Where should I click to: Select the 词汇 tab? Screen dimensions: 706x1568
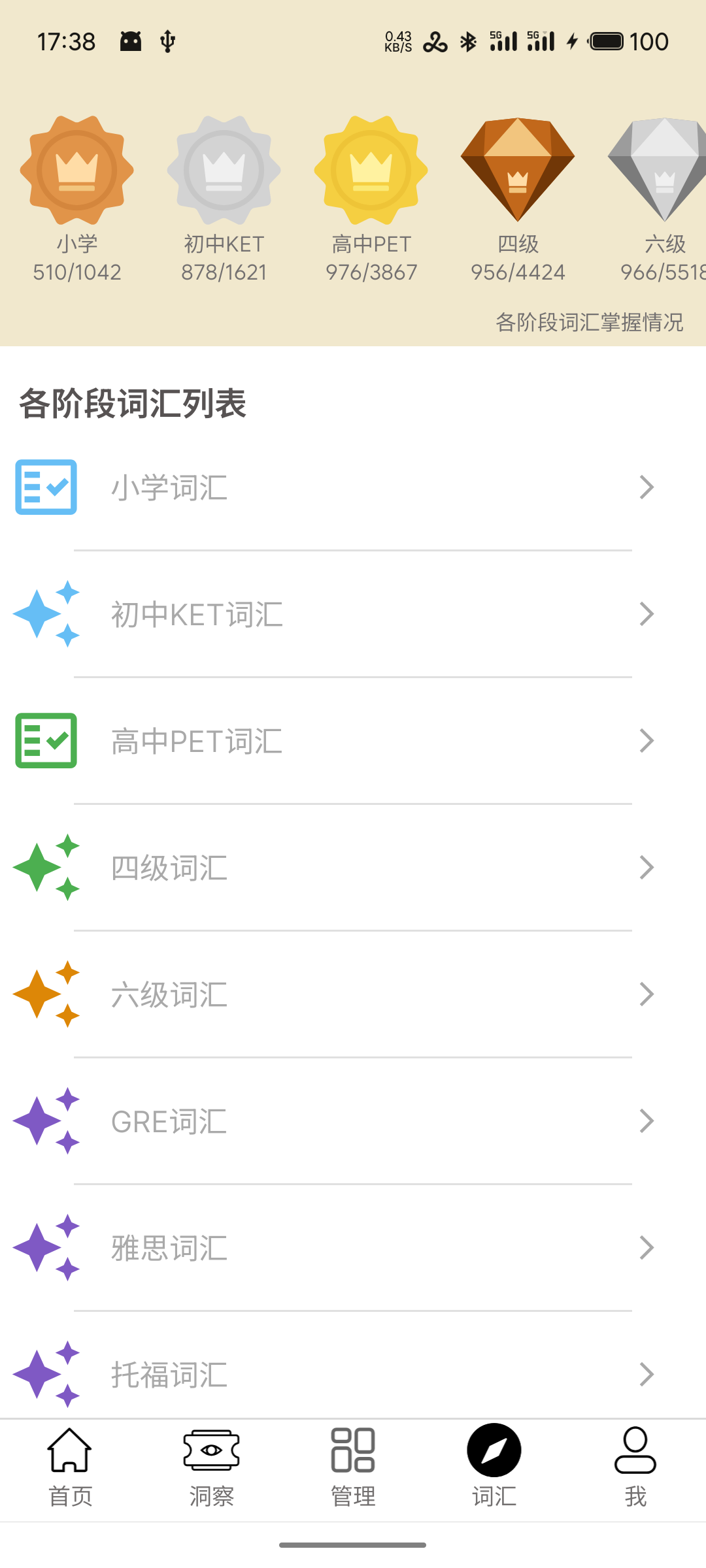494,1467
